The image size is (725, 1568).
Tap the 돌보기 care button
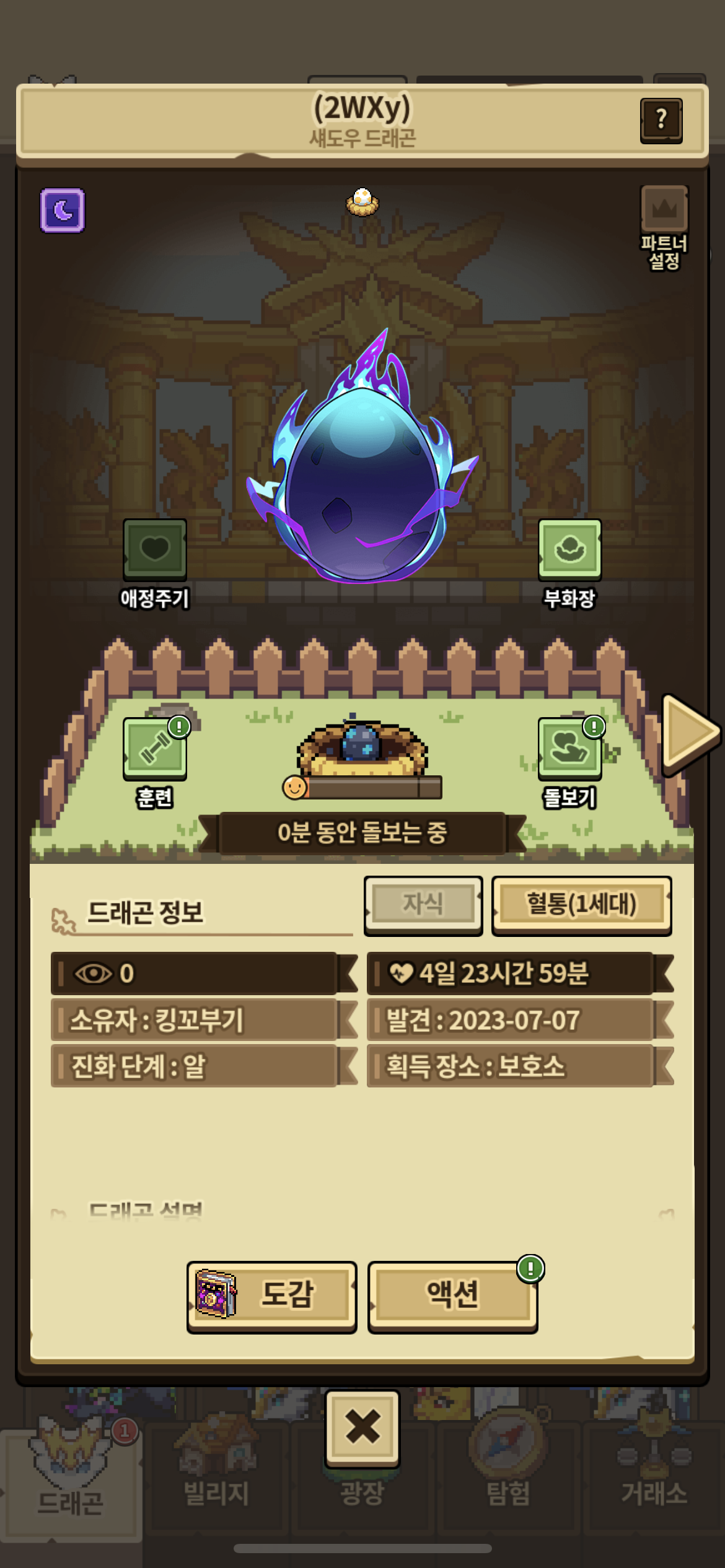[569, 749]
